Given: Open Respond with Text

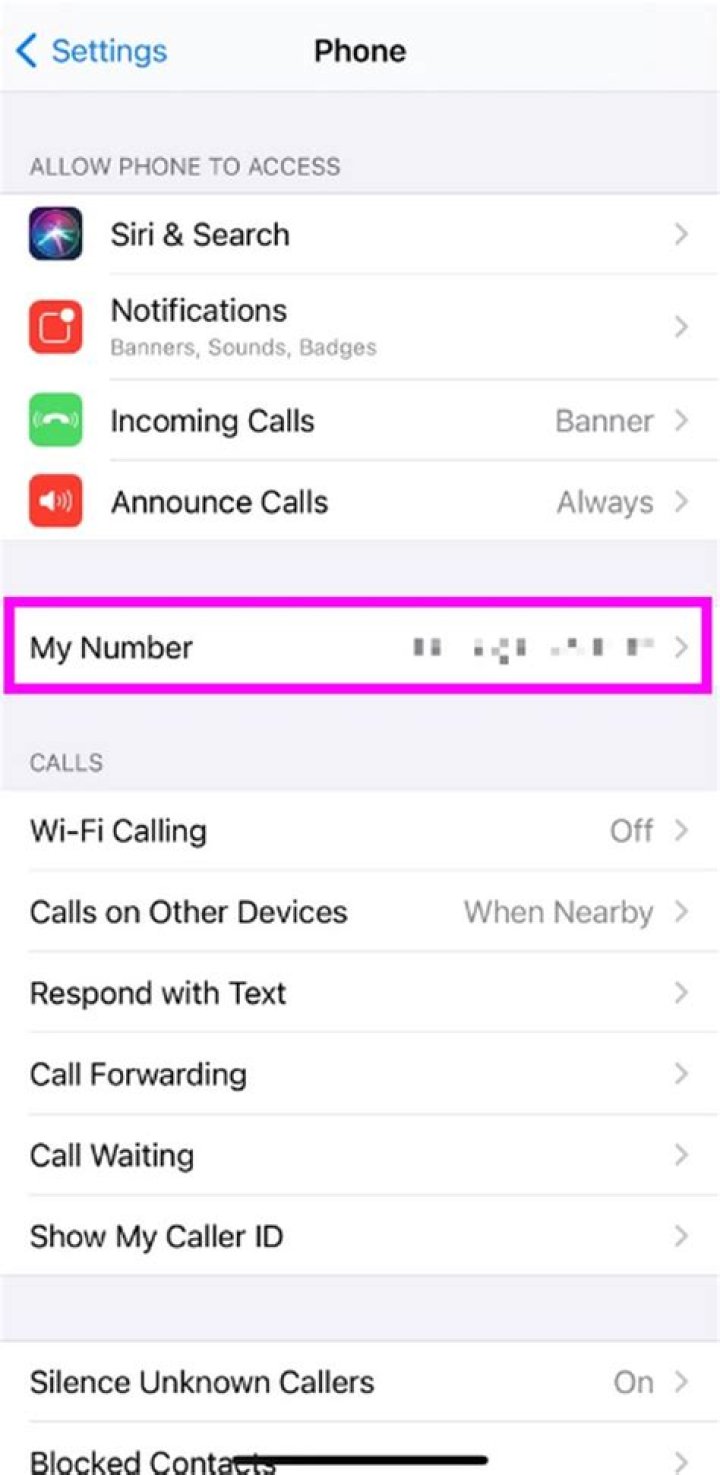Looking at the screenshot, I should [360, 993].
